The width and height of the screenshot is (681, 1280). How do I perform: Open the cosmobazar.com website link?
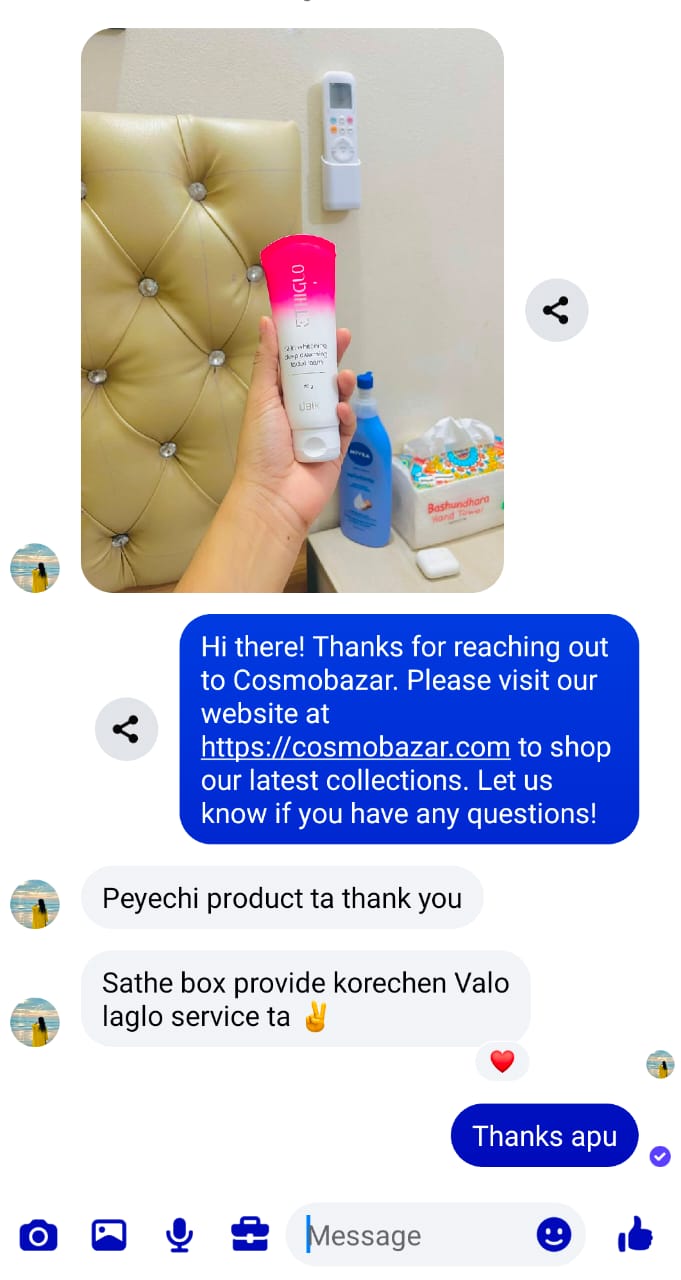pos(355,747)
